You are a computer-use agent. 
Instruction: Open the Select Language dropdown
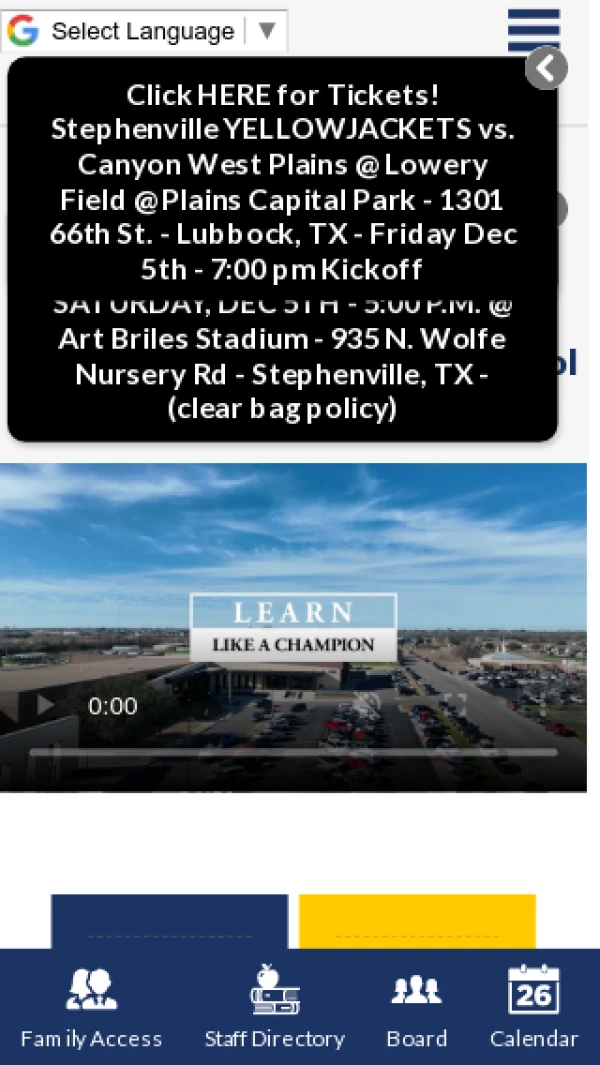(x=146, y=31)
